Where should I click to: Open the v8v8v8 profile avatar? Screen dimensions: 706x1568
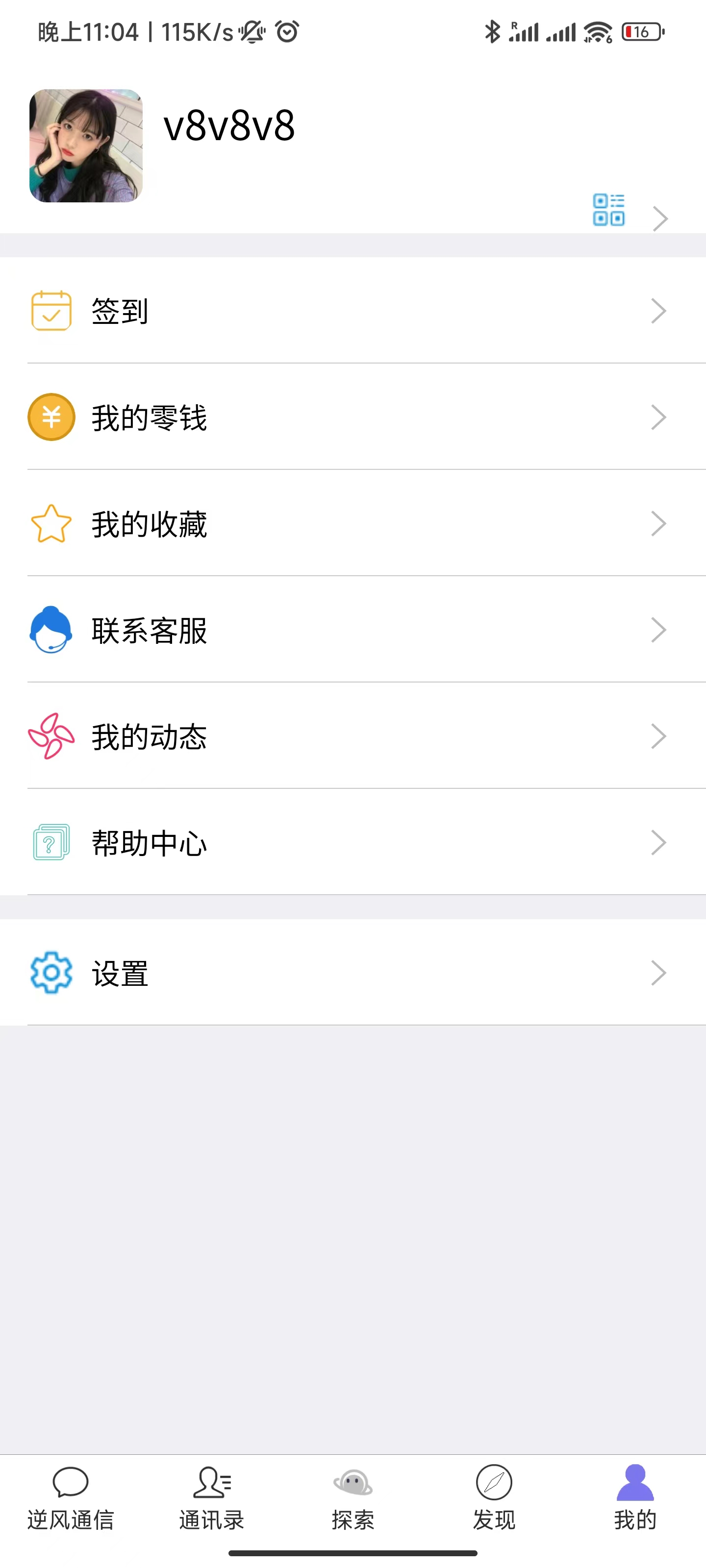86,146
